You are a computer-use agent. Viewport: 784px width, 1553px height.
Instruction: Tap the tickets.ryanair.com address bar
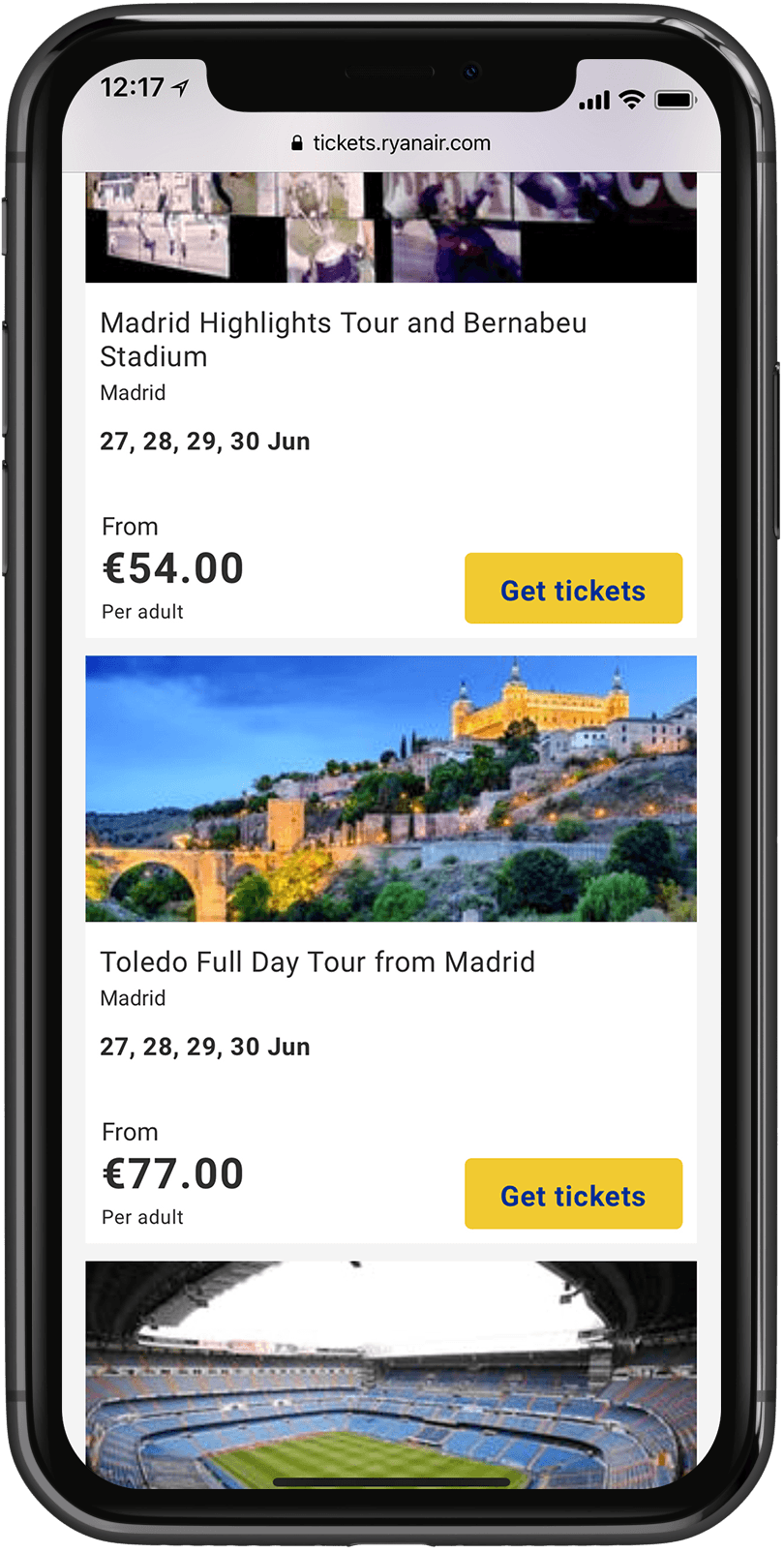click(x=402, y=141)
